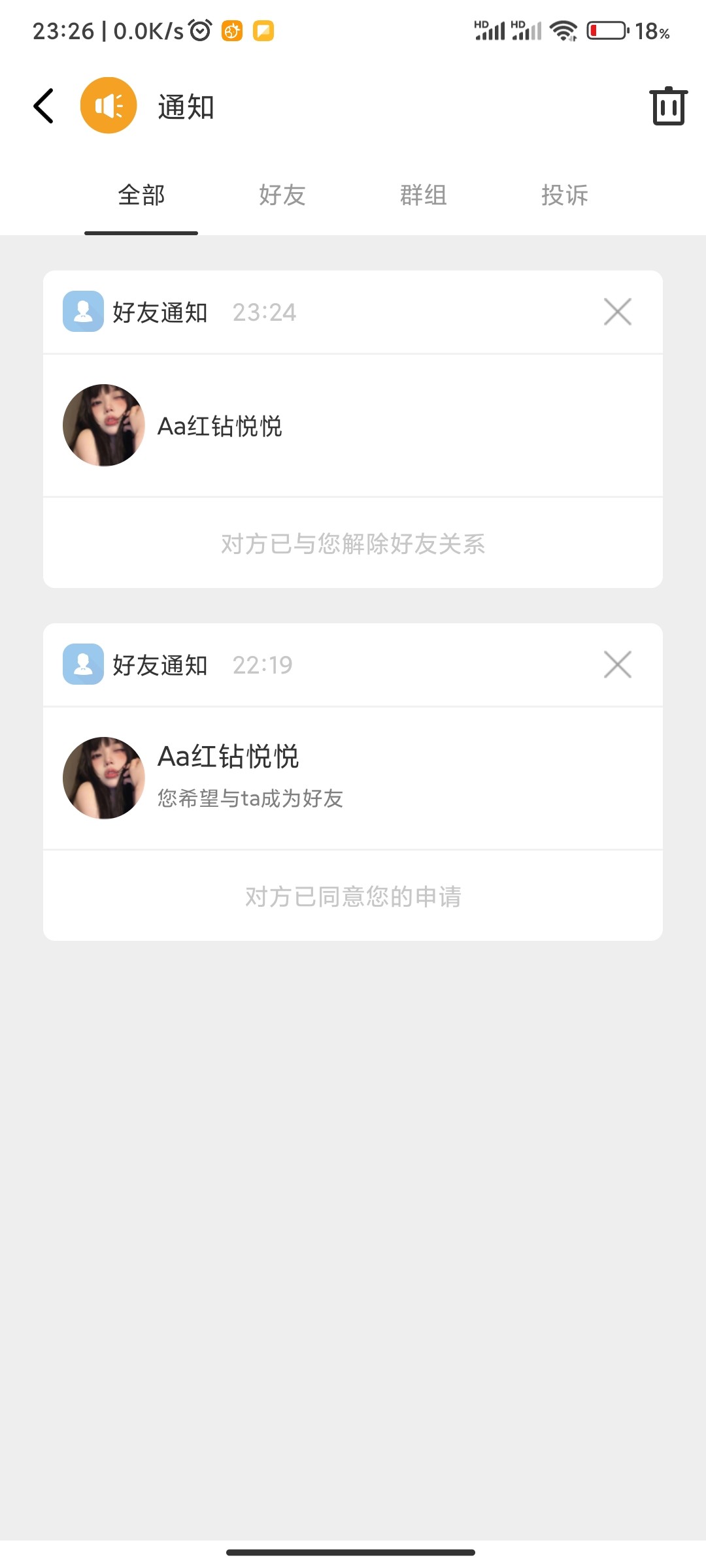Tap the 您希望与ta成为好友 subtitle text
Viewport: 706px width, 1568px height.
[x=251, y=798]
